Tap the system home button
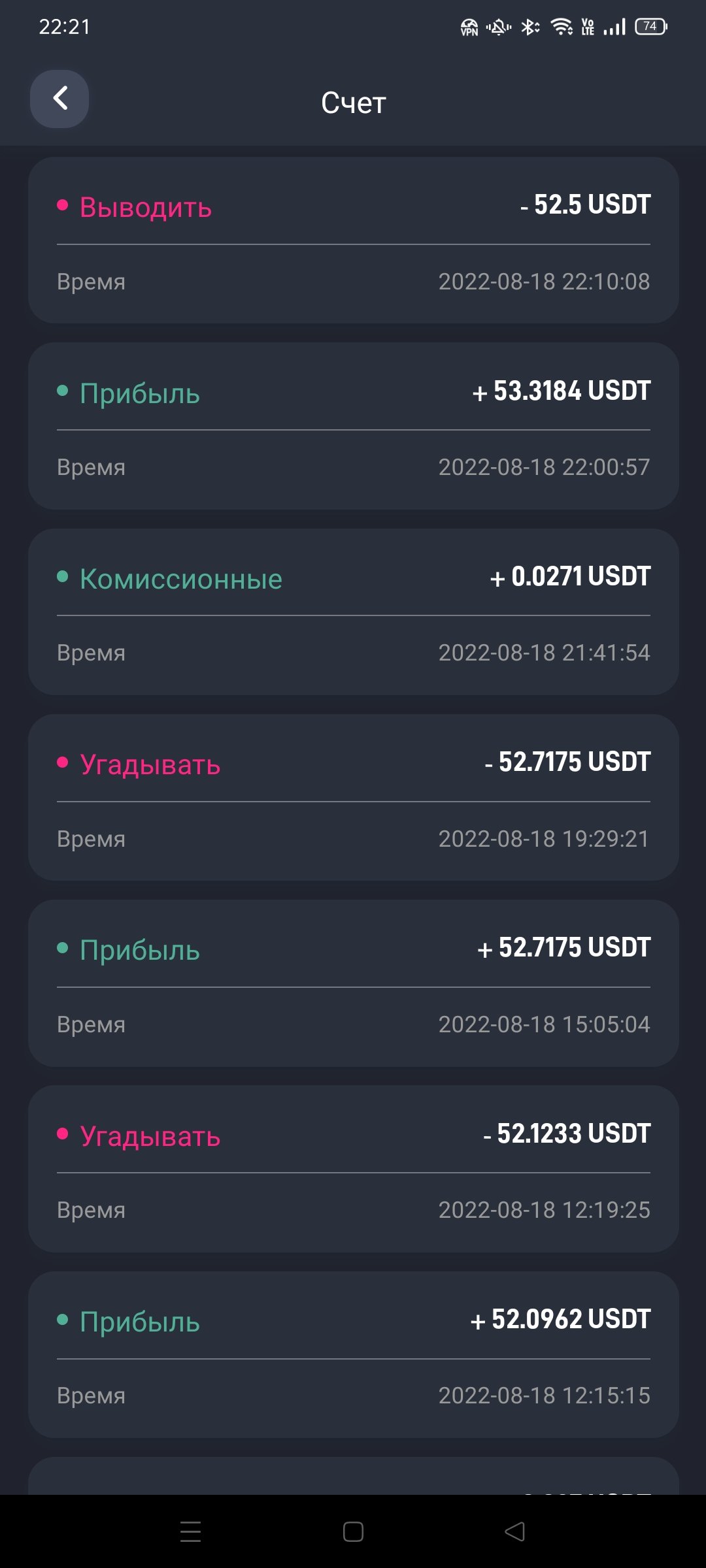 pyautogui.click(x=353, y=1531)
